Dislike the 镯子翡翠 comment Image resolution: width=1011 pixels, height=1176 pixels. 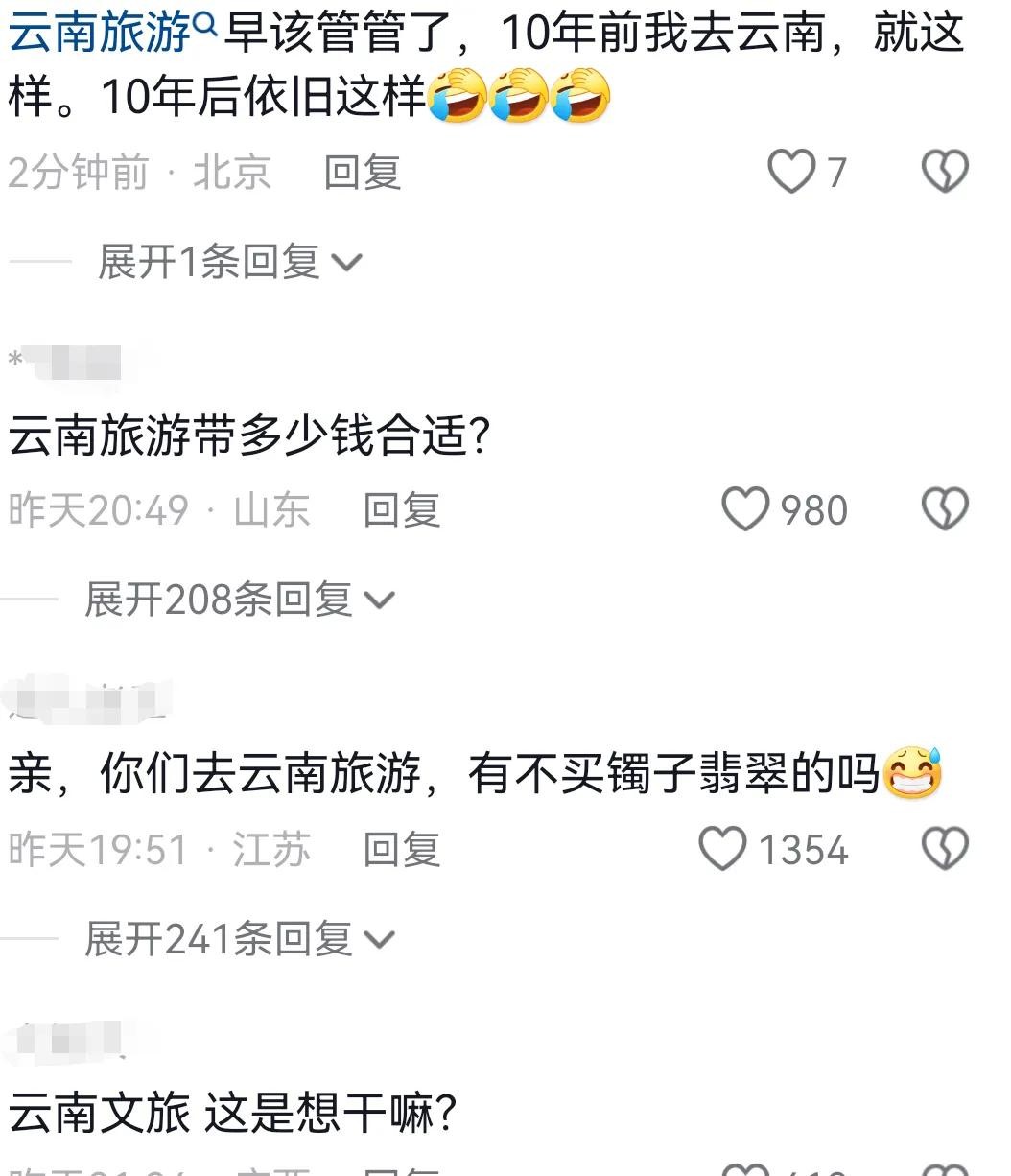tap(945, 850)
